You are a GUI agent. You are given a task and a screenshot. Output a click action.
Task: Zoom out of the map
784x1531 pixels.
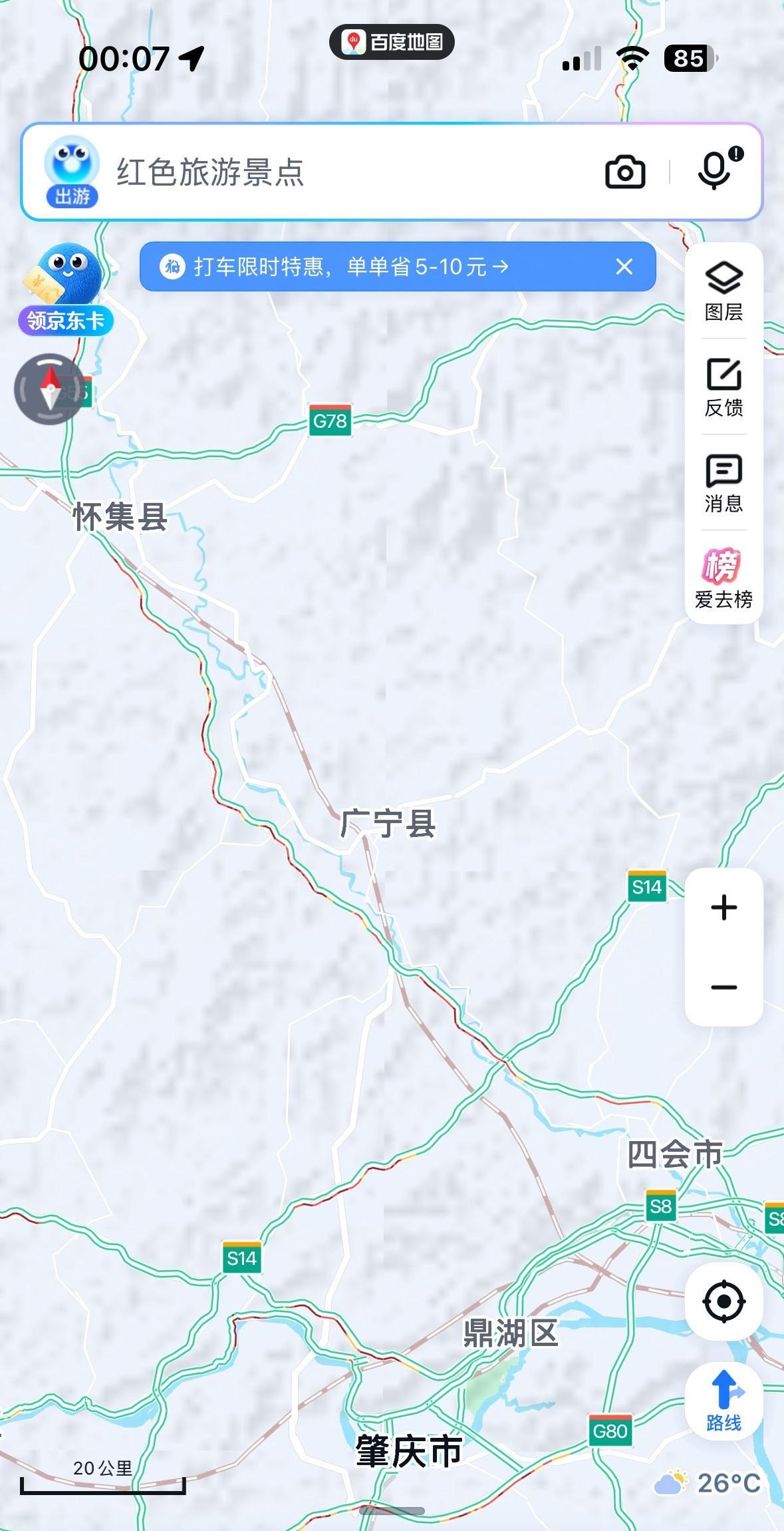tap(723, 987)
